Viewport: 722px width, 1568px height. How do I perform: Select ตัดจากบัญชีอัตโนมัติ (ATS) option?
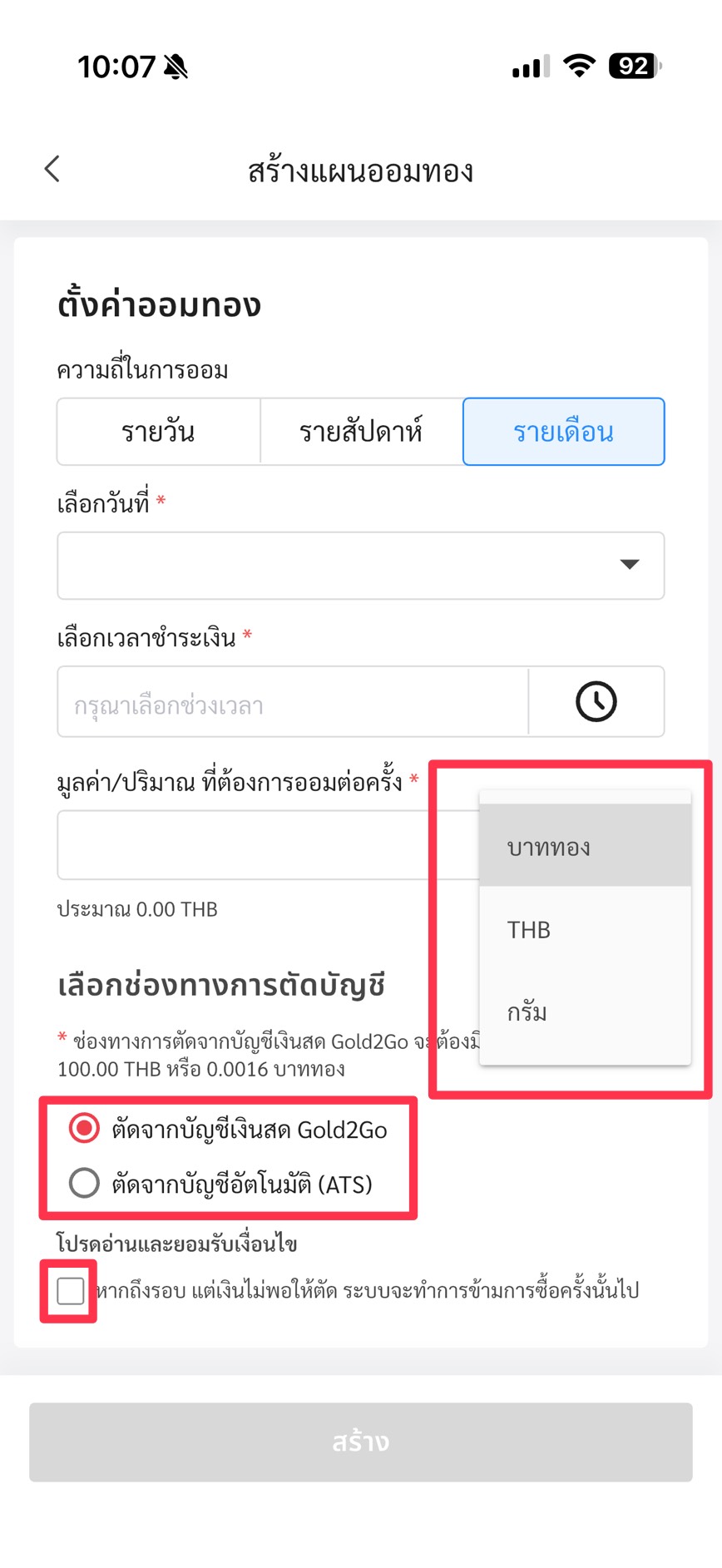221,1183
